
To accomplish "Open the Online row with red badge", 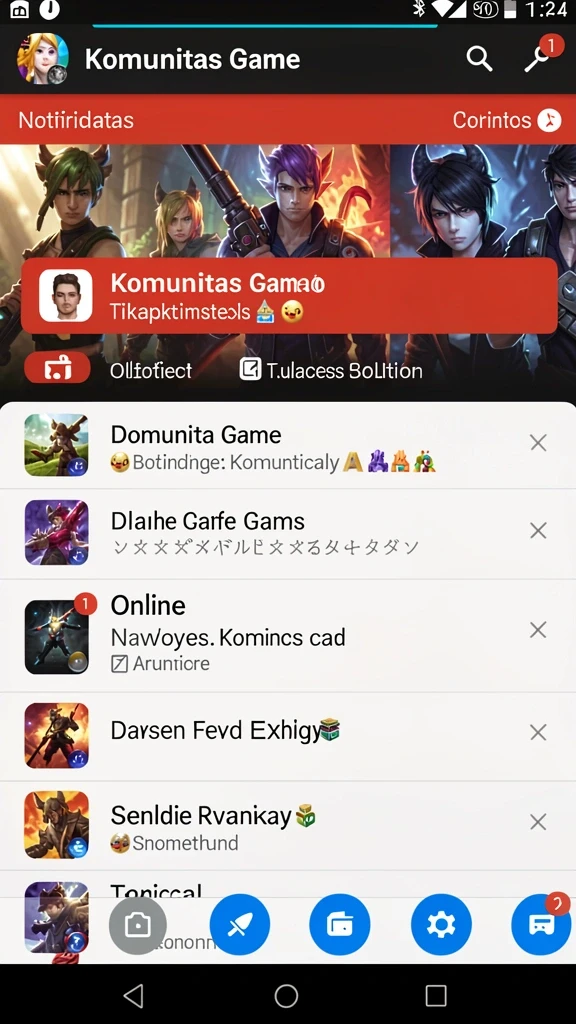I will coord(288,635).
